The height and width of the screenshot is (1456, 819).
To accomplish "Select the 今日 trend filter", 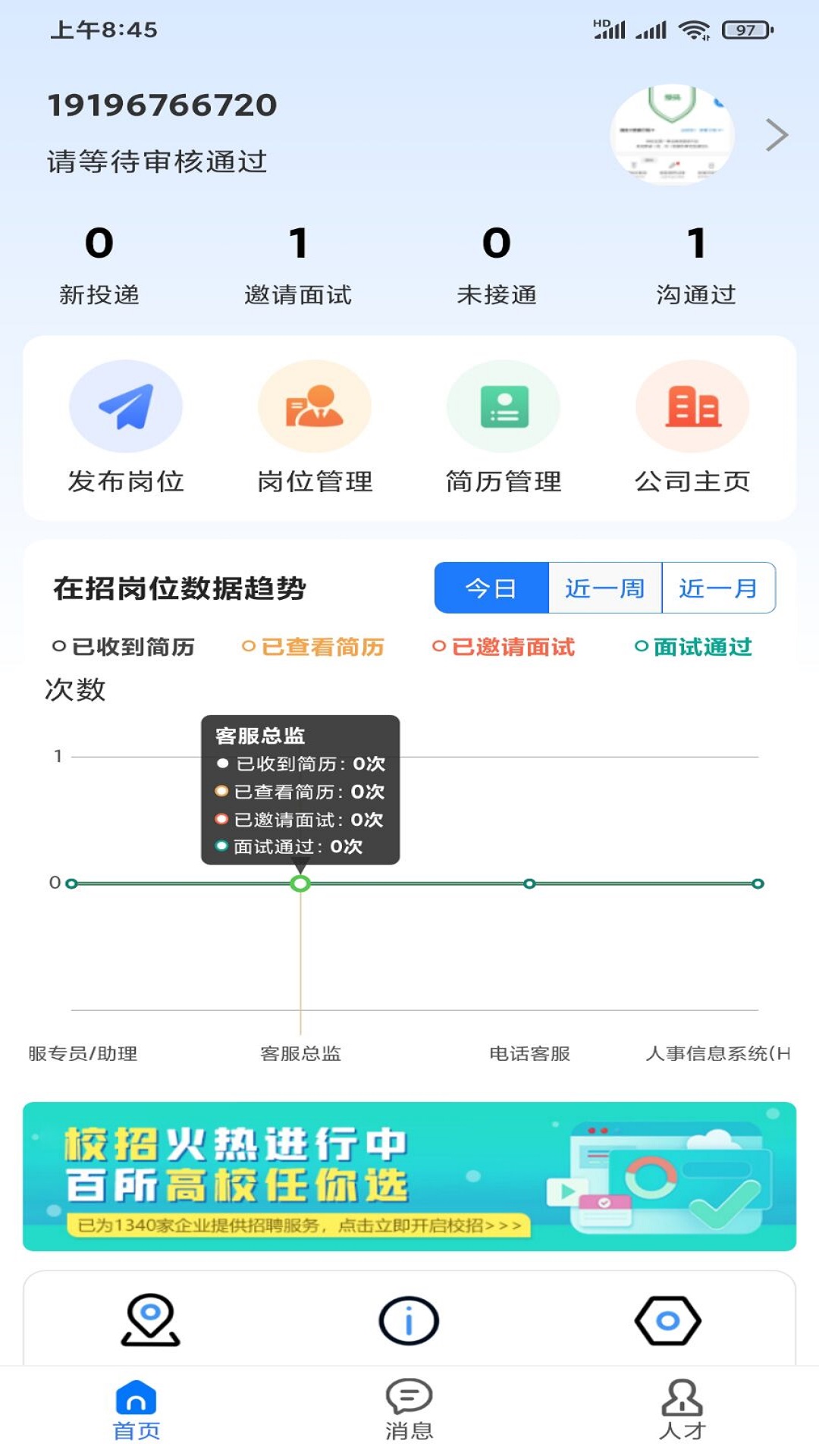I will click(491, 588).
